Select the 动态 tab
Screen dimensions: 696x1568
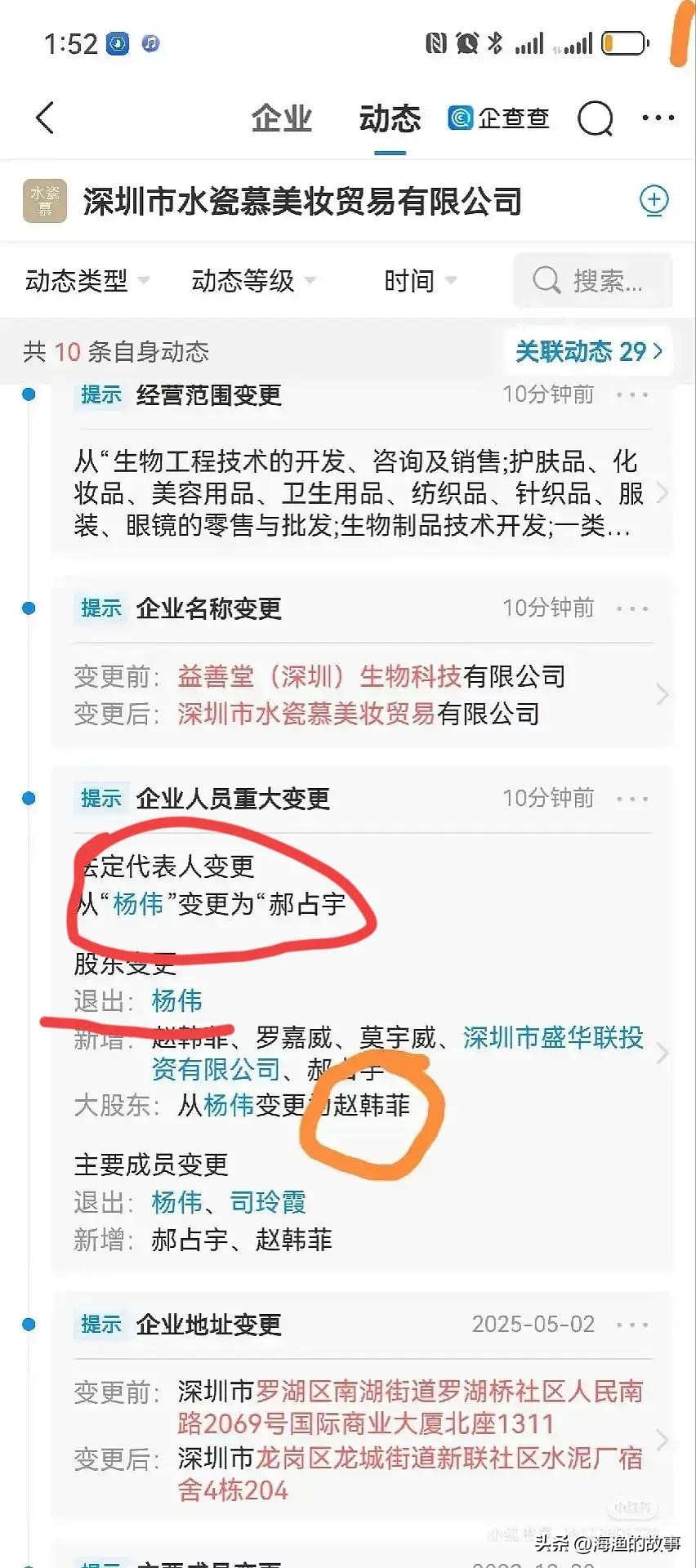pos(390,119)
